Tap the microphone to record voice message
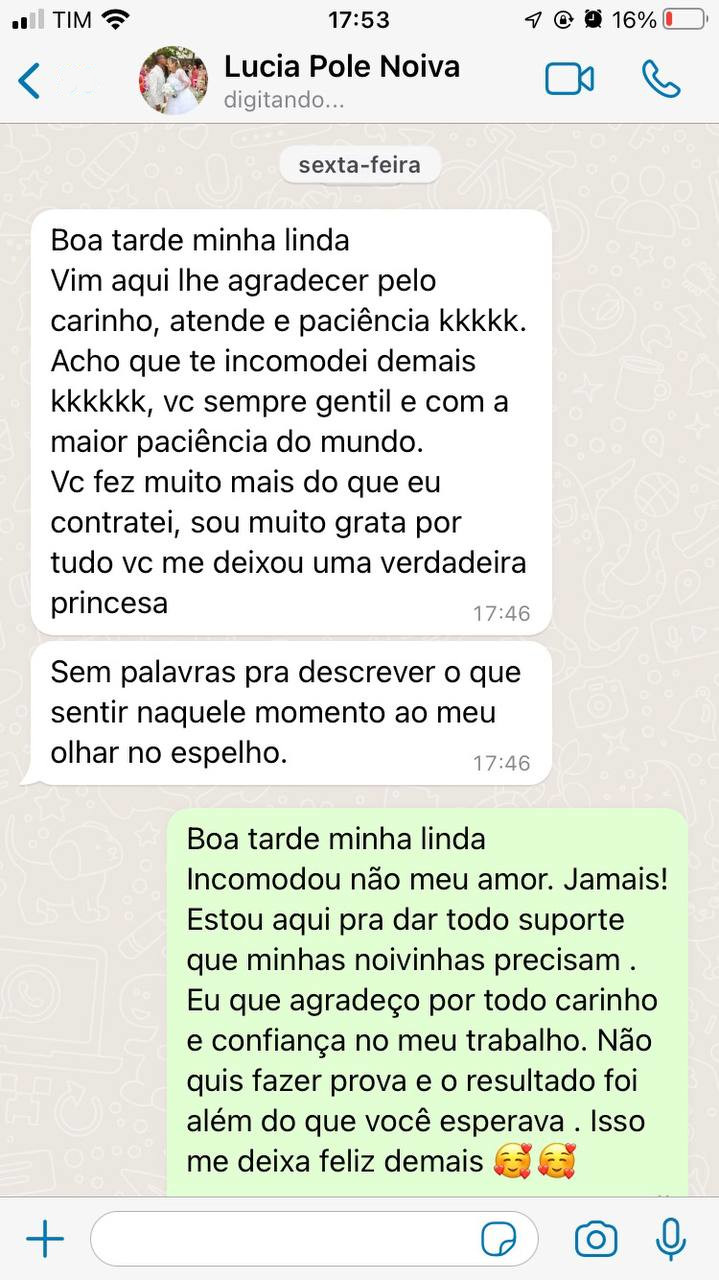This screenshot has width=719, height=1280. click(670, 1240)
